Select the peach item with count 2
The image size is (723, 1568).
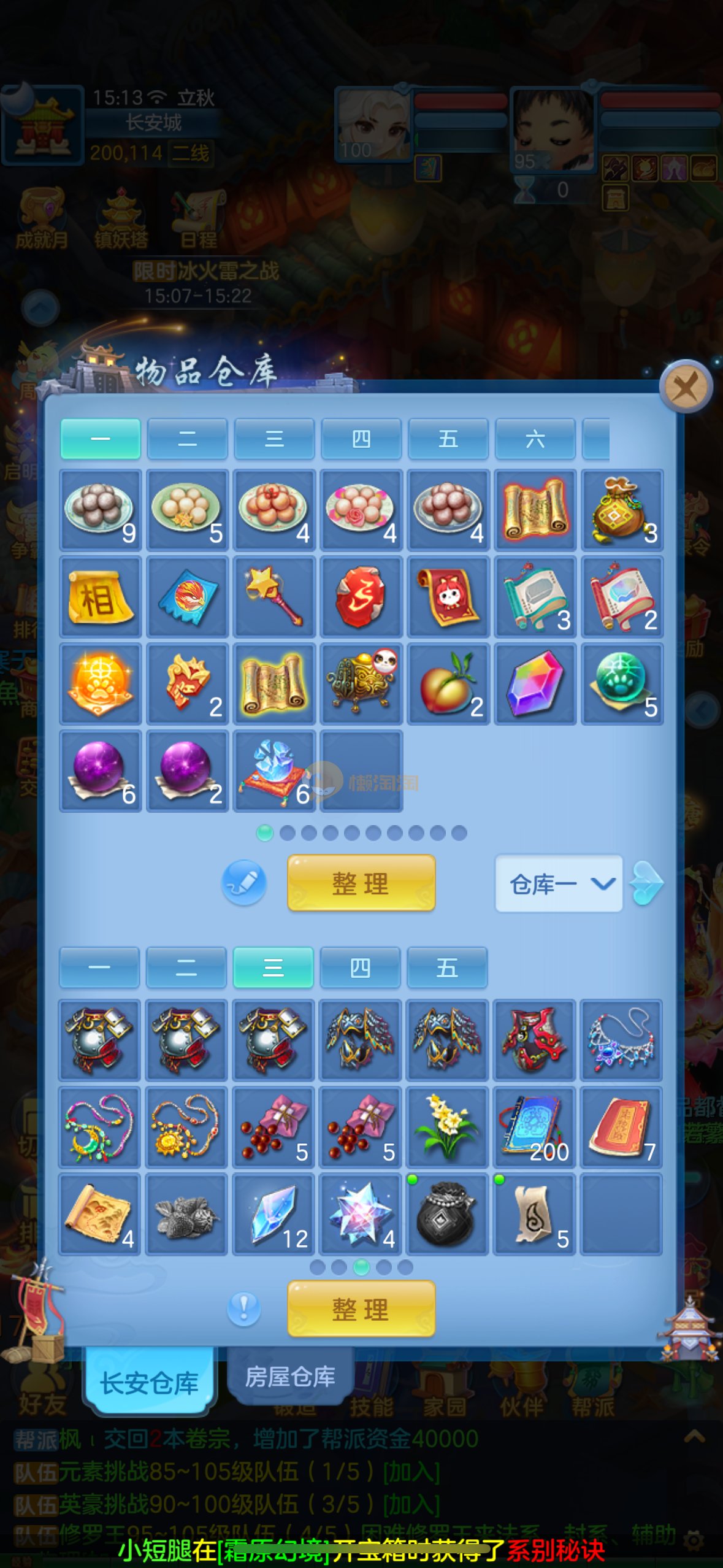pos(448,684)
